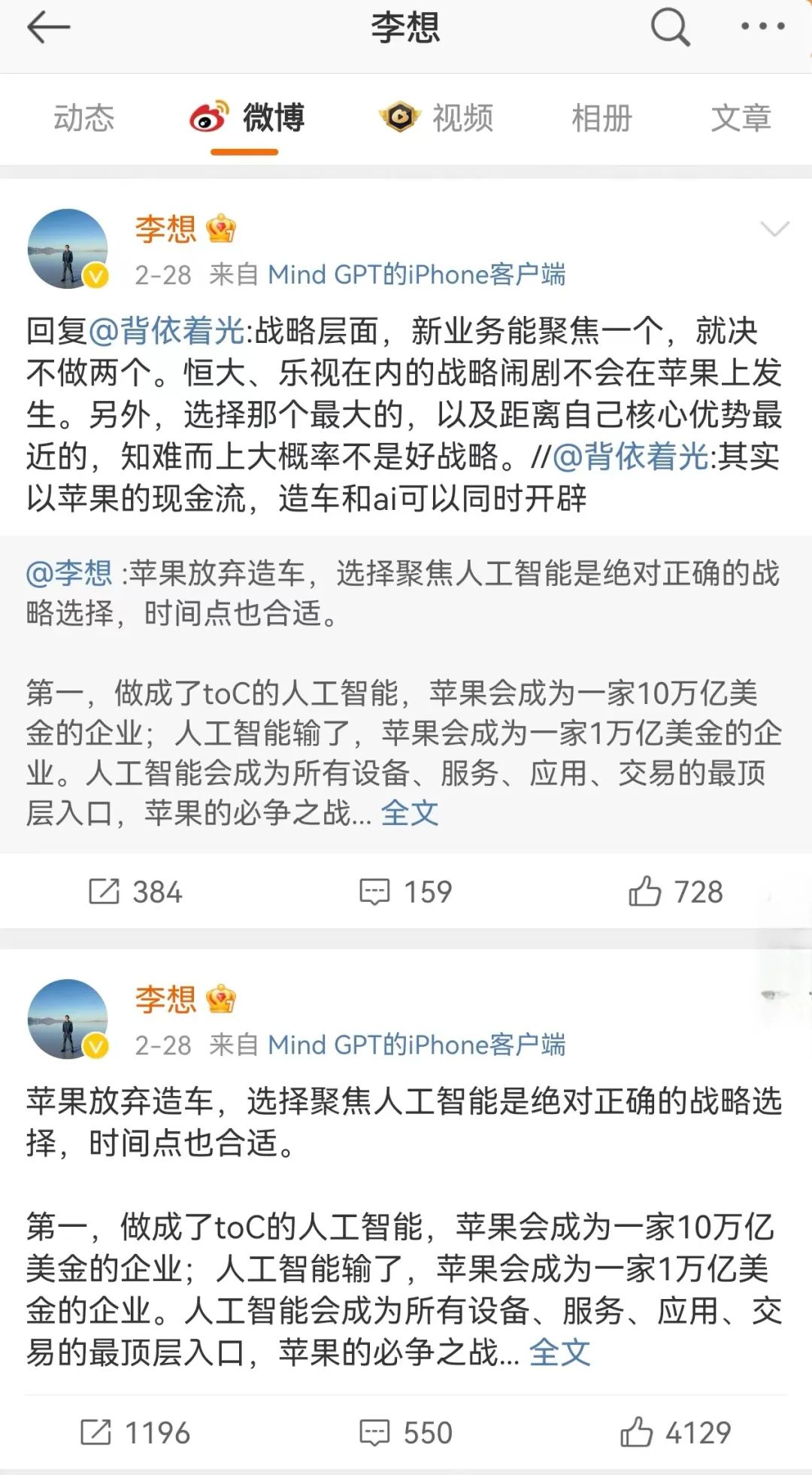Open search on 李想's profile
This screenshot has height=1475, width=812.
coord(669,29)
